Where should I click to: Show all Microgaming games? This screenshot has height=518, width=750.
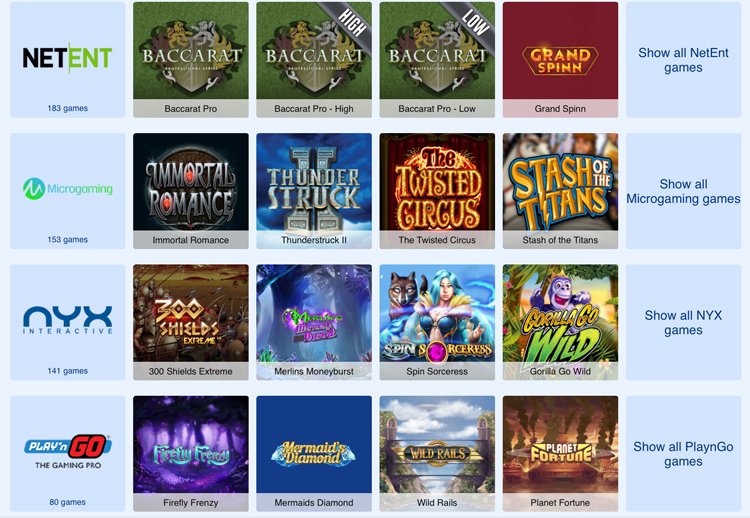(683, 191)
